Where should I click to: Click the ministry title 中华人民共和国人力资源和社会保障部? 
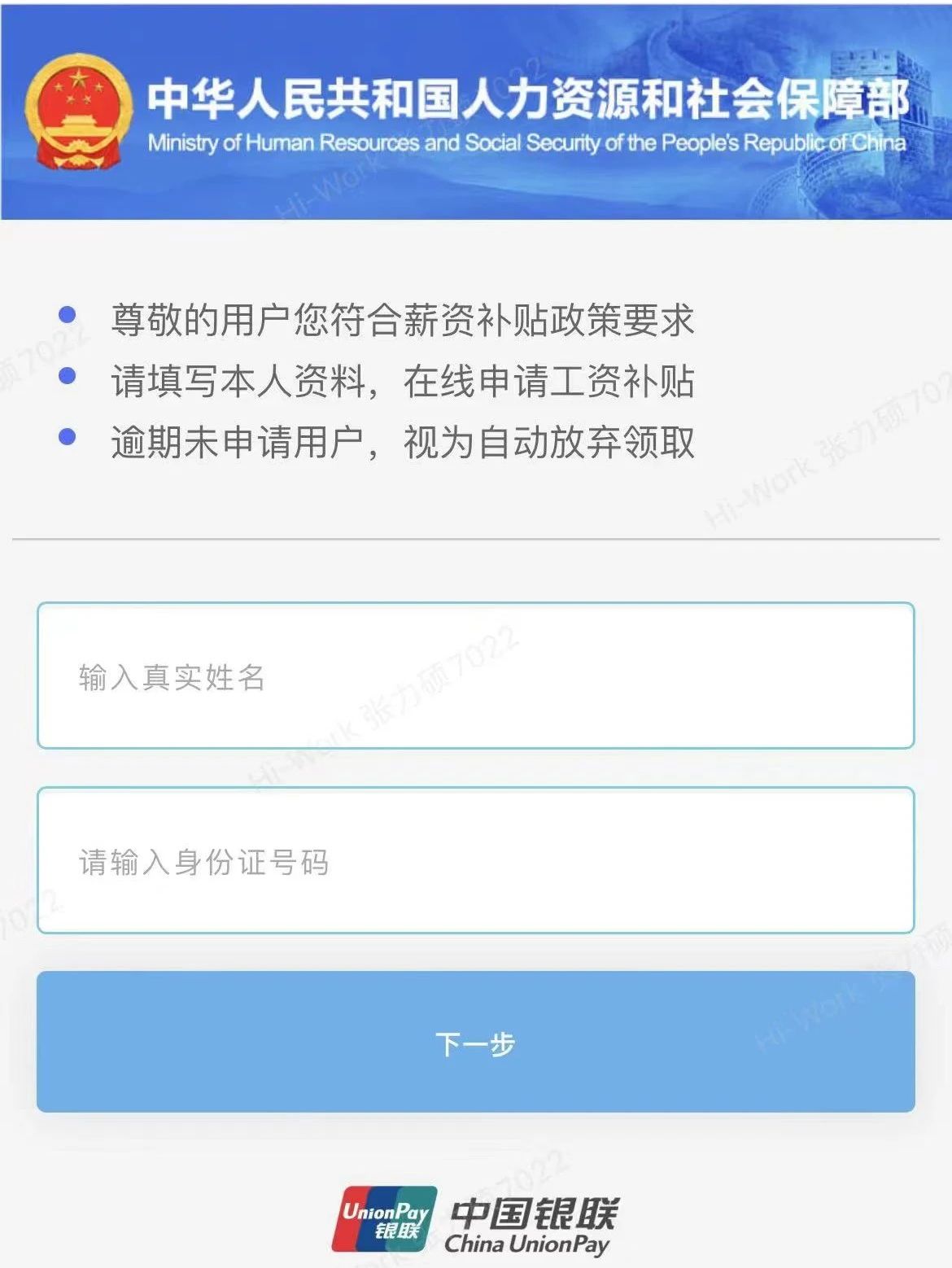click(x=529, y=98)
